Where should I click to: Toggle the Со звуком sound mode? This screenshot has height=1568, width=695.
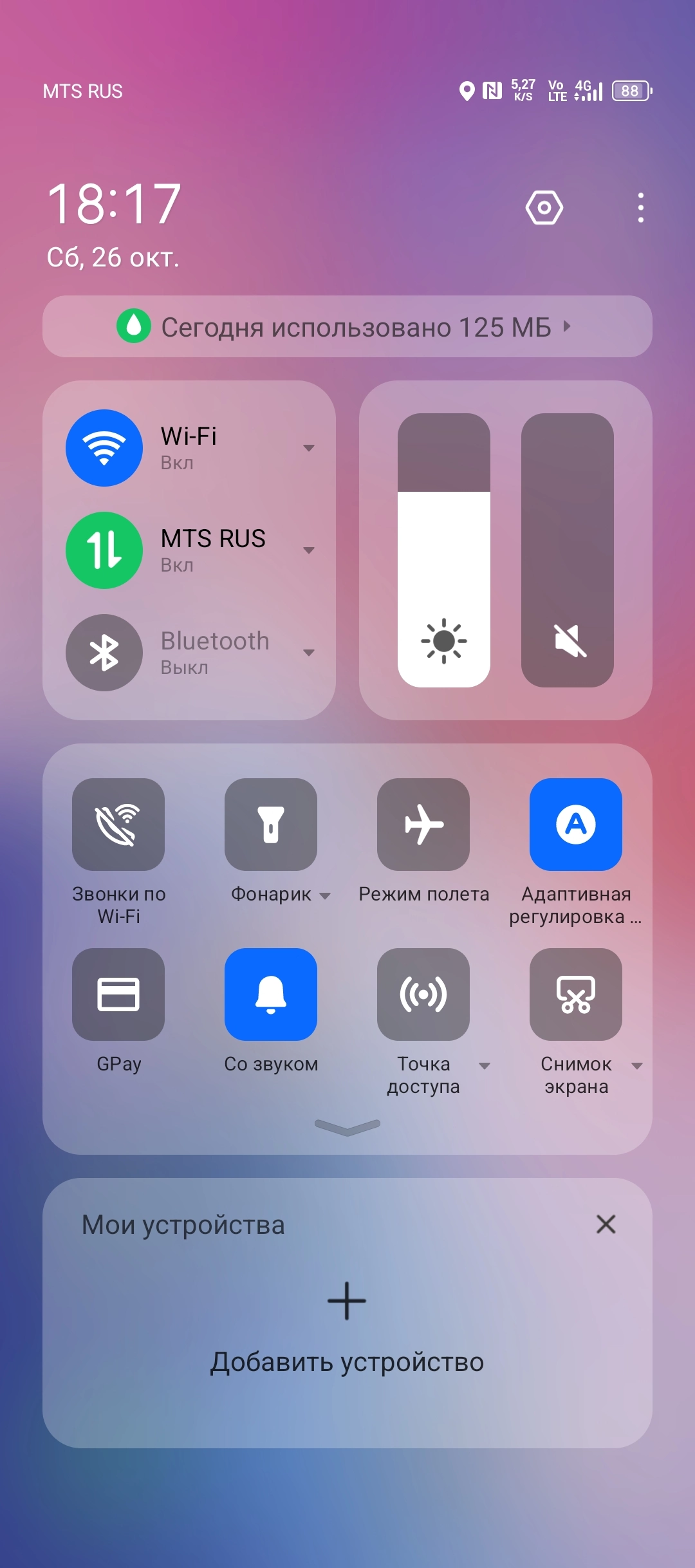[x=271, y=994]
